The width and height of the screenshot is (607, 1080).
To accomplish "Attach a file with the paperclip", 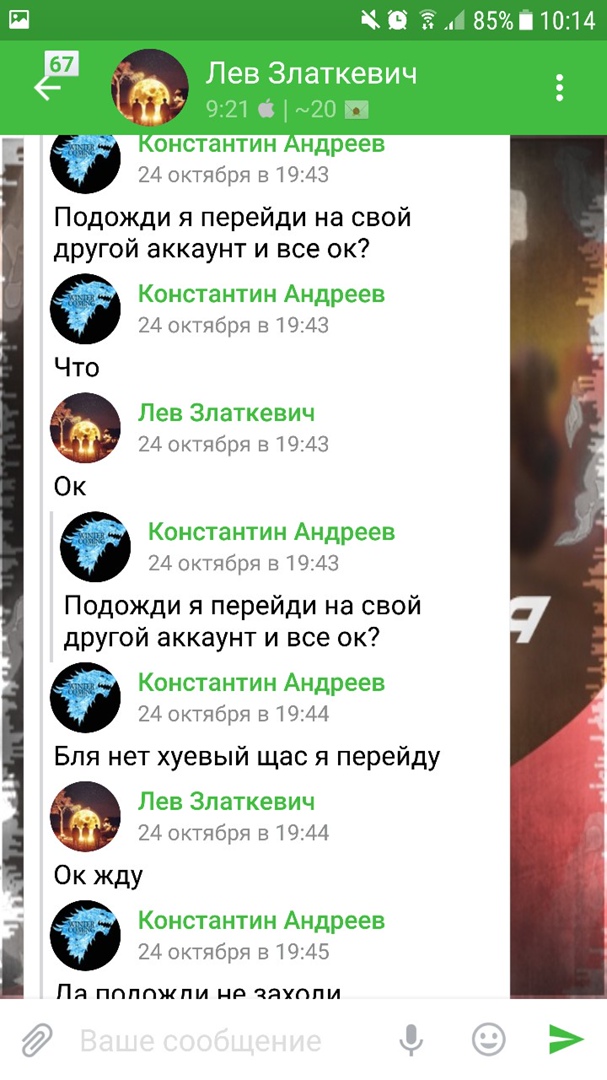I will [x=37, y=1040].
